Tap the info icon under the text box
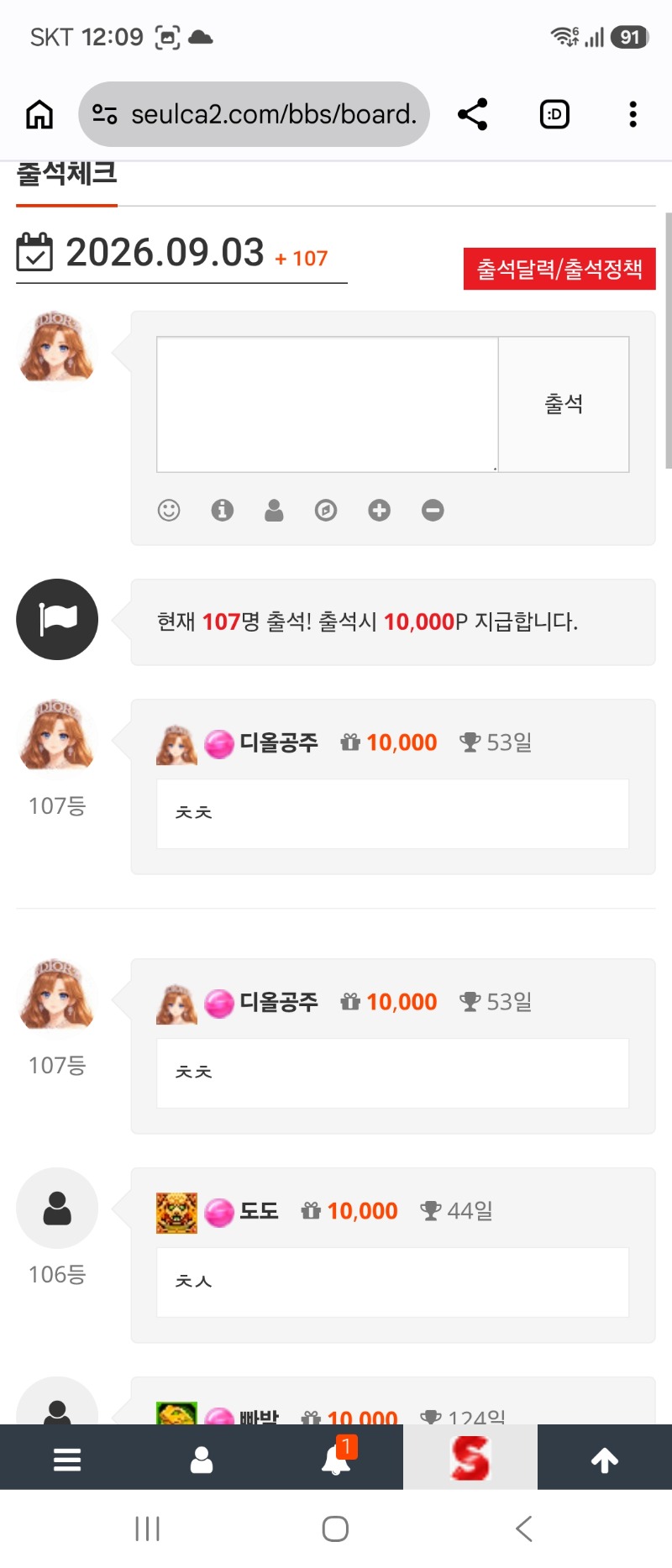Screen dimensions: 672x1568 (223, 510)
